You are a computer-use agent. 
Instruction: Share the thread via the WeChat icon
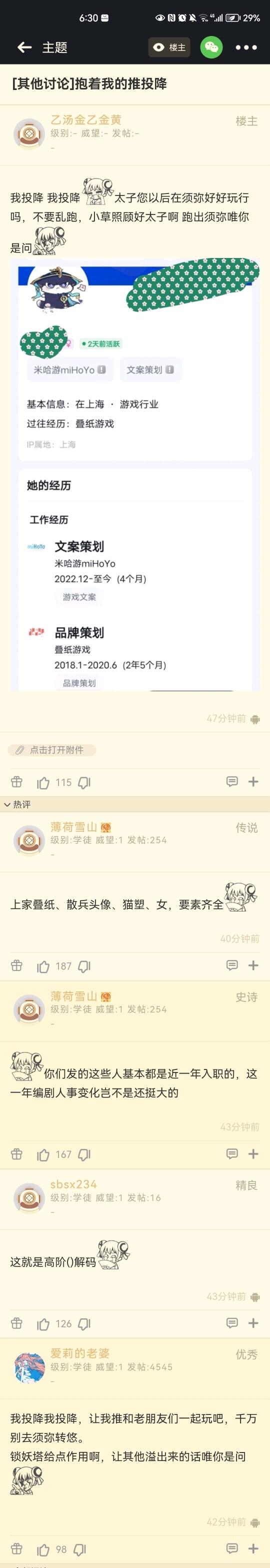pyautogui.click(x=211, y=47)
